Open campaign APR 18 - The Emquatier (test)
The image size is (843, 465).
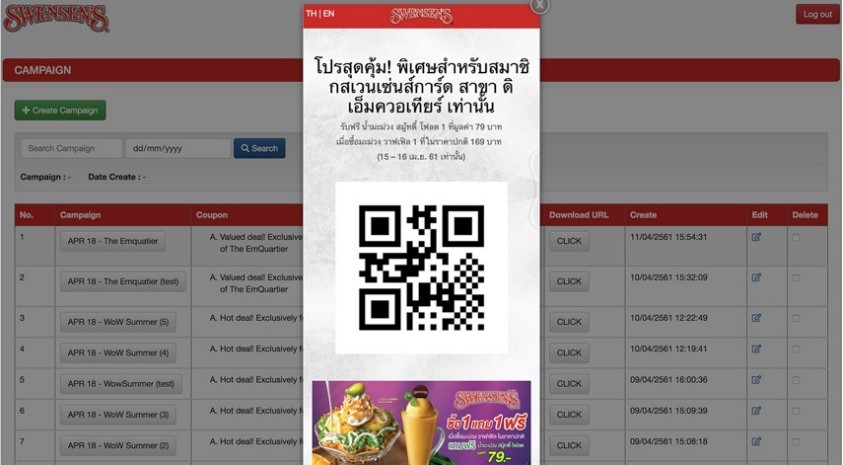pos(121,281)
